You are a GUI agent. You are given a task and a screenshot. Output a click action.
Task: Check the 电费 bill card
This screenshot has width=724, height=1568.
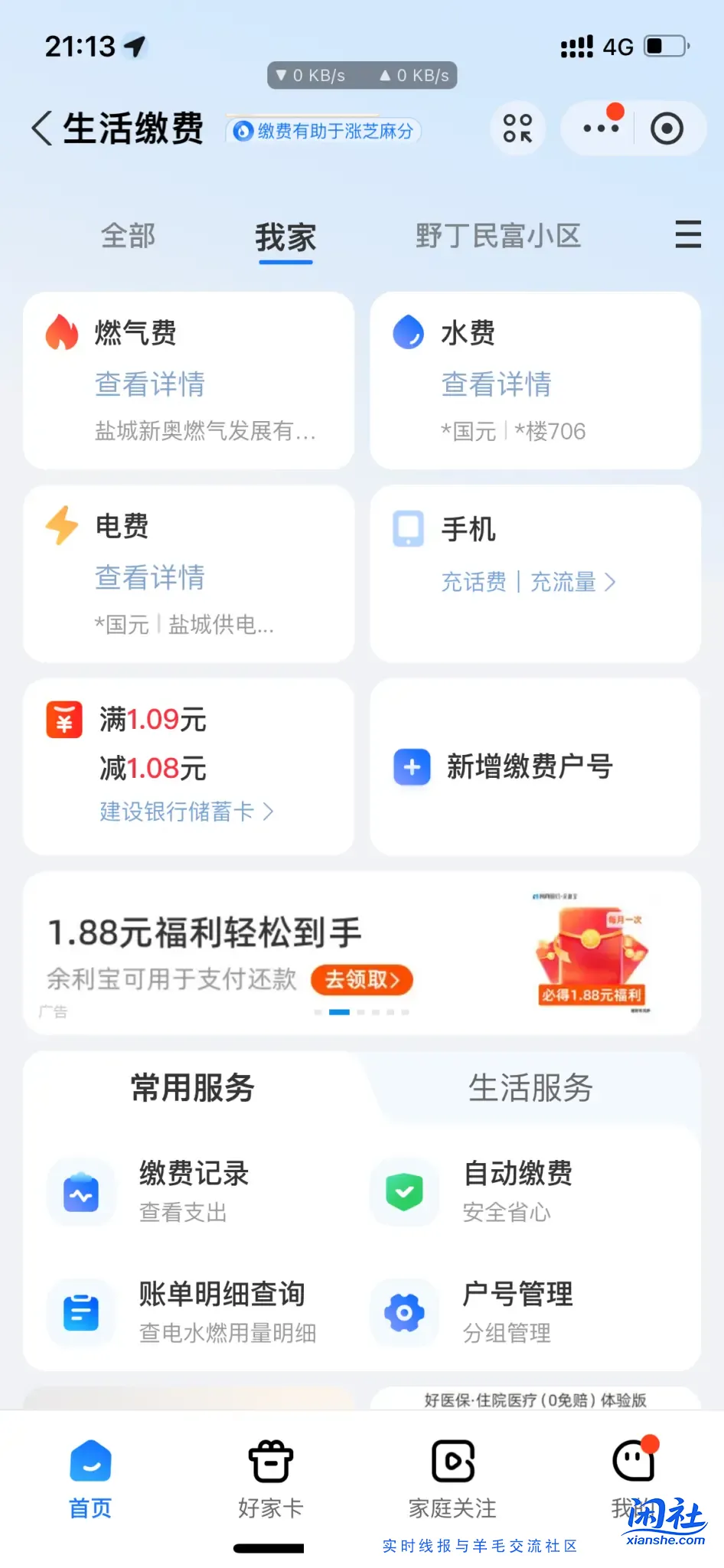tap(188, 573)
